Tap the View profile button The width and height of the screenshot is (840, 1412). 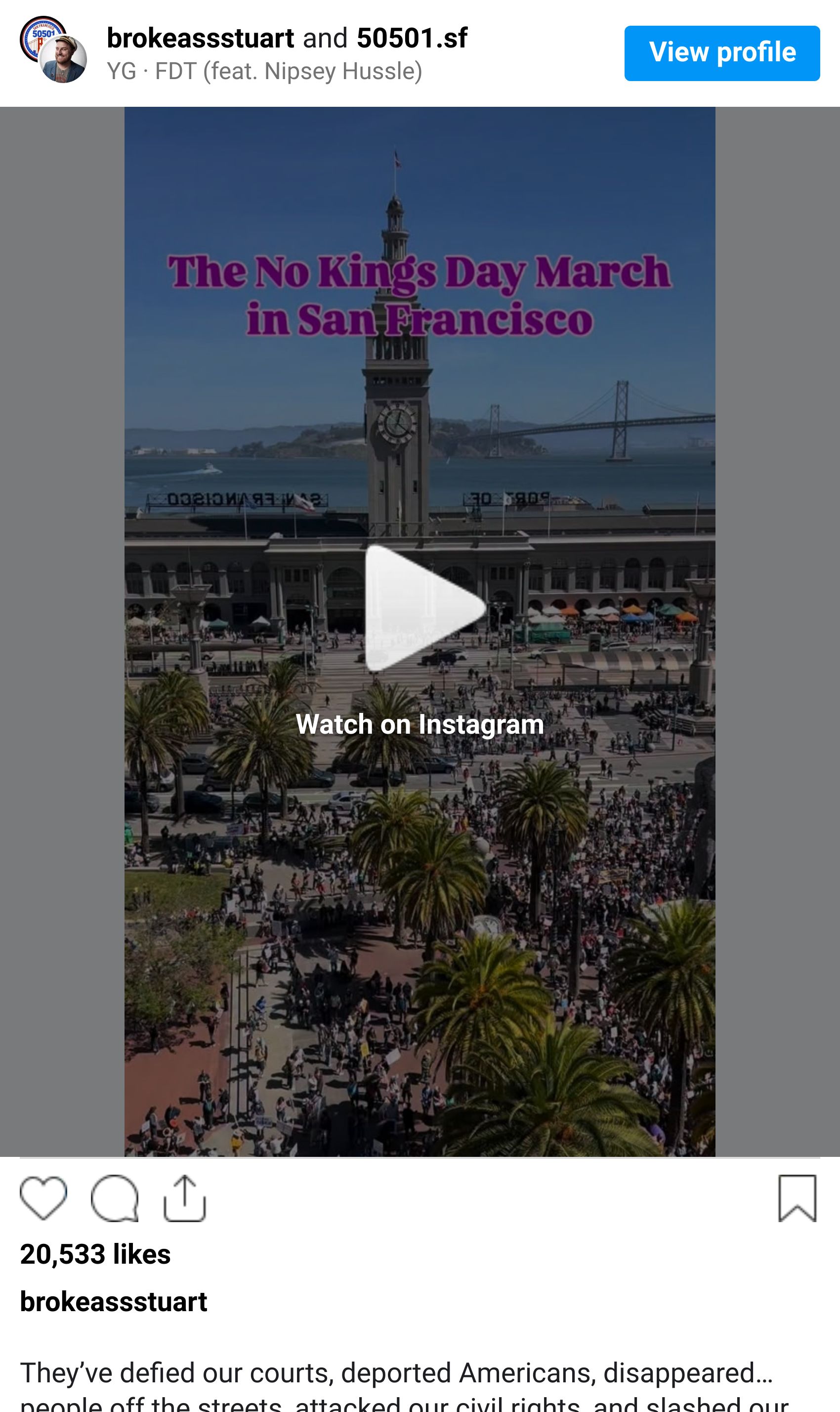(722, 53)
